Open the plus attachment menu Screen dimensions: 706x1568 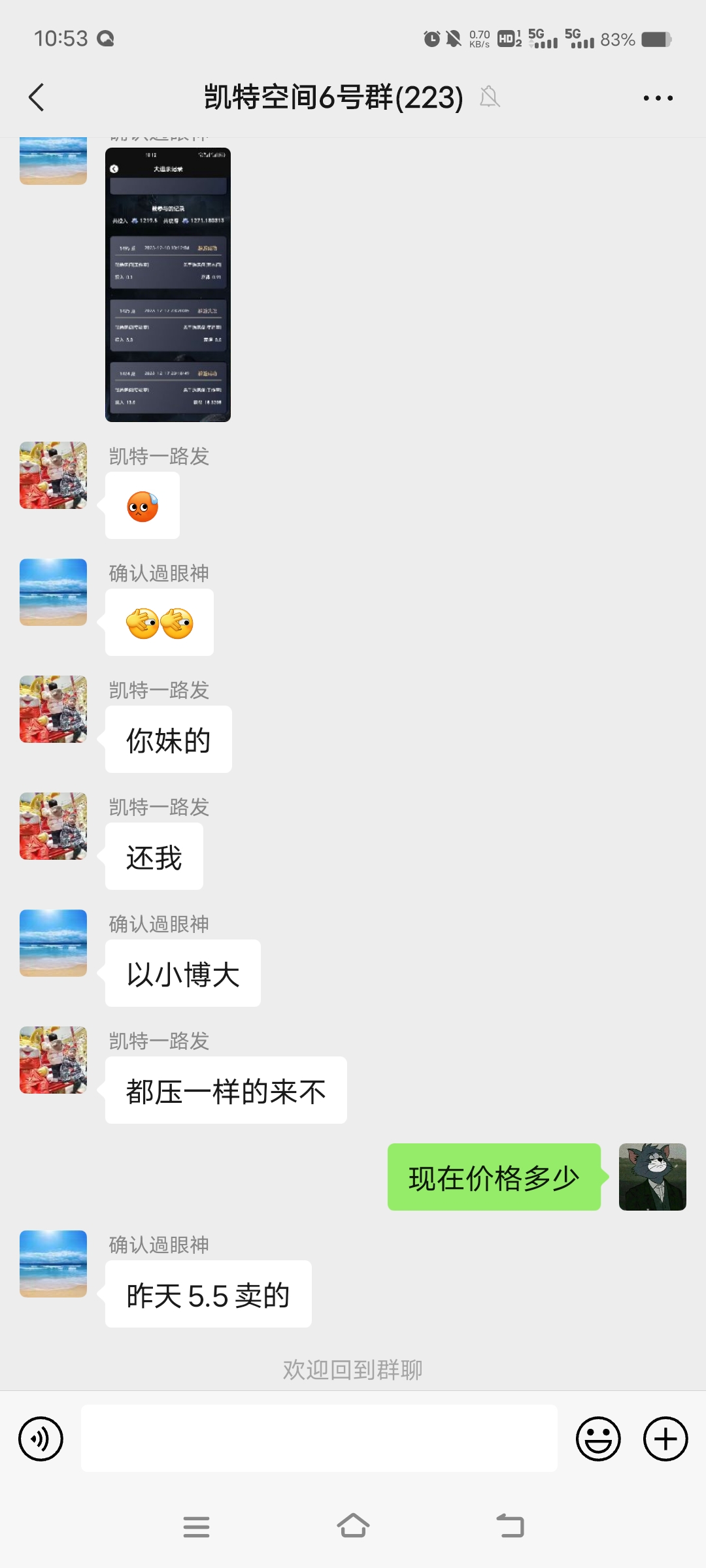click(x=665, y=1439)
